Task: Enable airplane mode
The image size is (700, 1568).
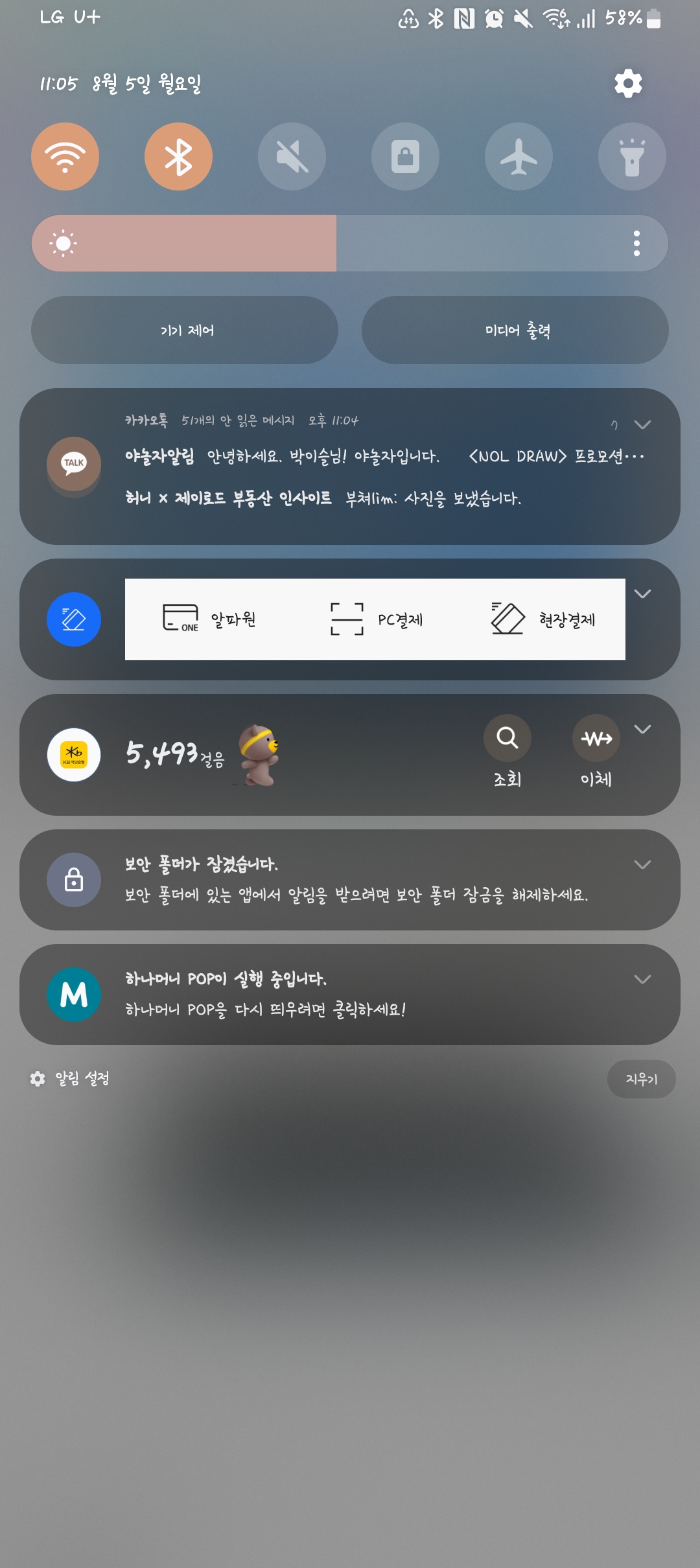Action: coord(519,157)
